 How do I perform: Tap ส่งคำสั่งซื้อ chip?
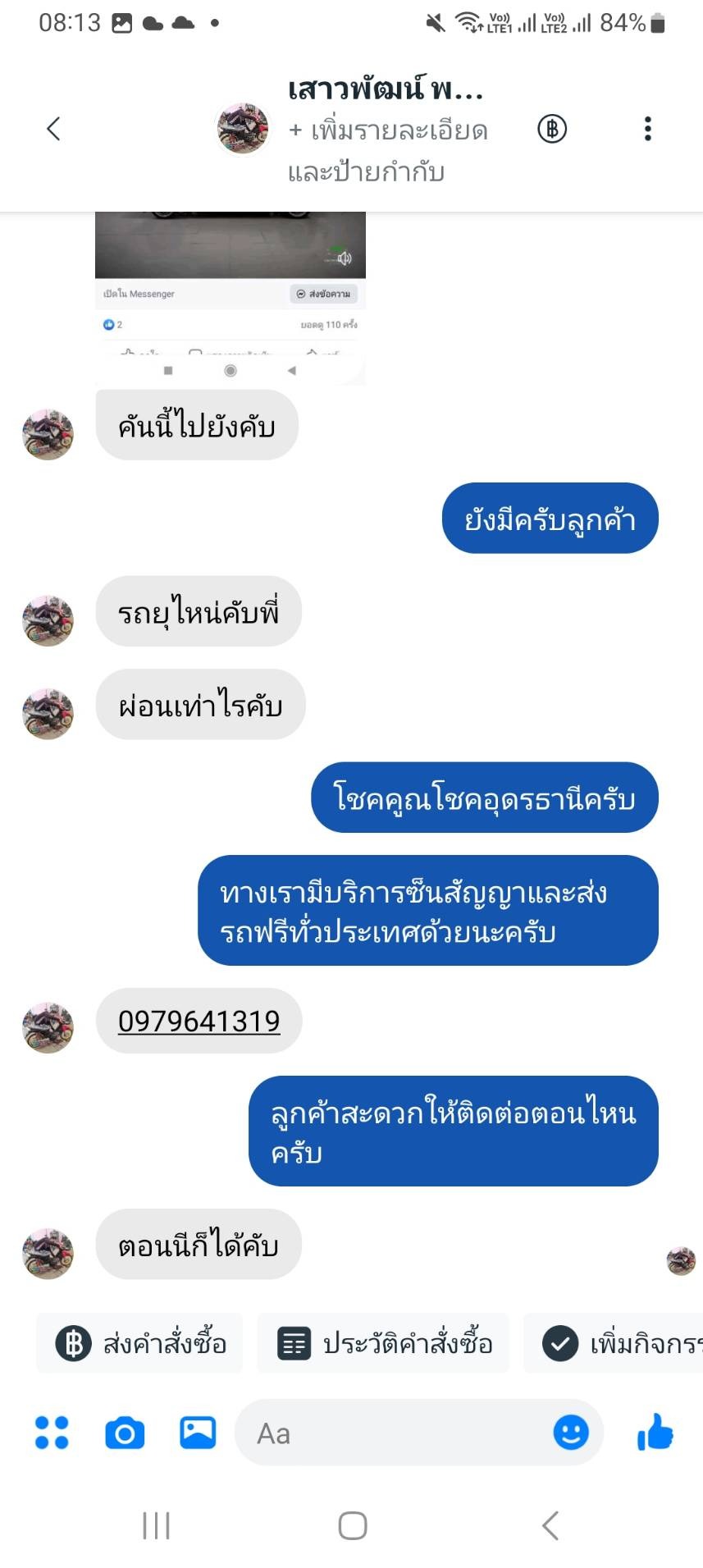139,1343
